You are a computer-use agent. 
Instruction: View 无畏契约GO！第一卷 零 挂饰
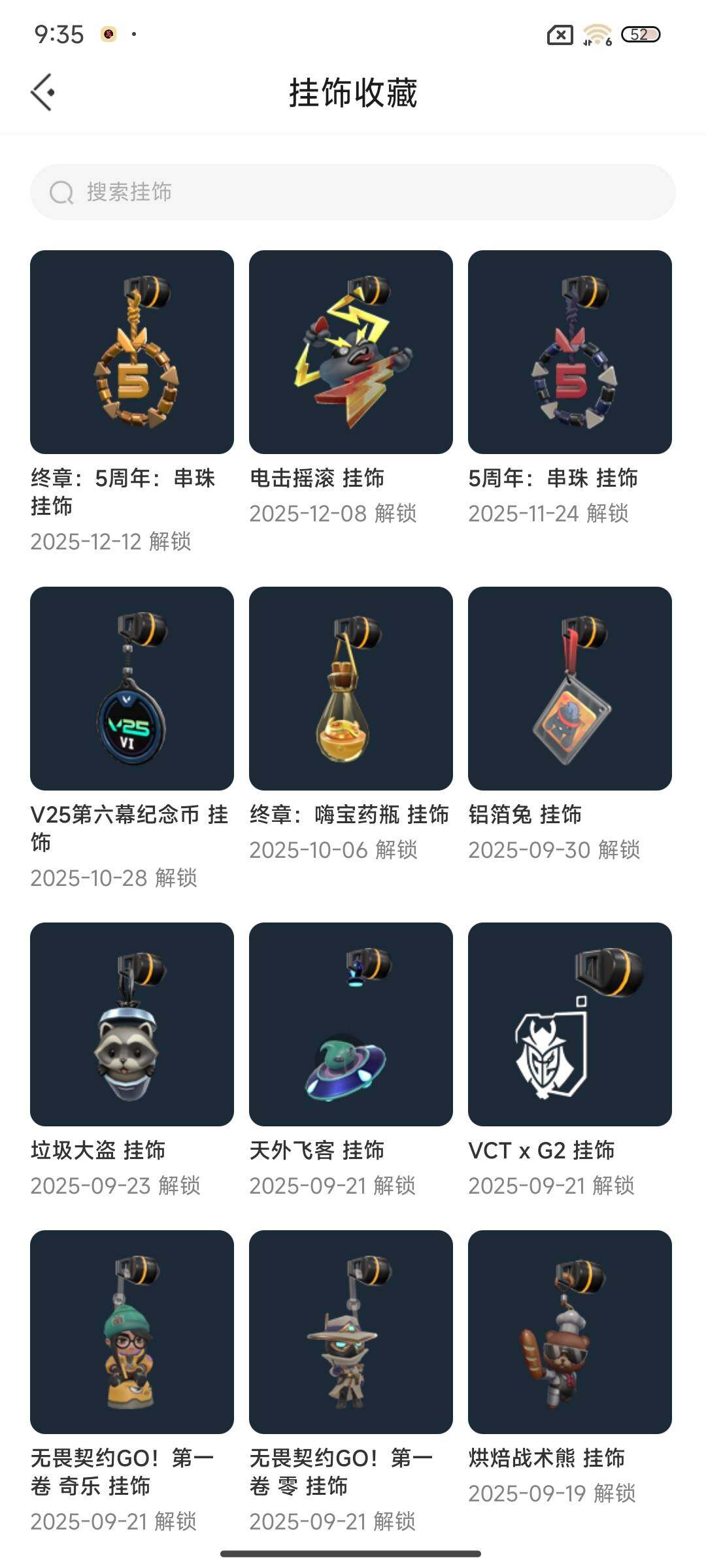click(x=351, y=1332)
